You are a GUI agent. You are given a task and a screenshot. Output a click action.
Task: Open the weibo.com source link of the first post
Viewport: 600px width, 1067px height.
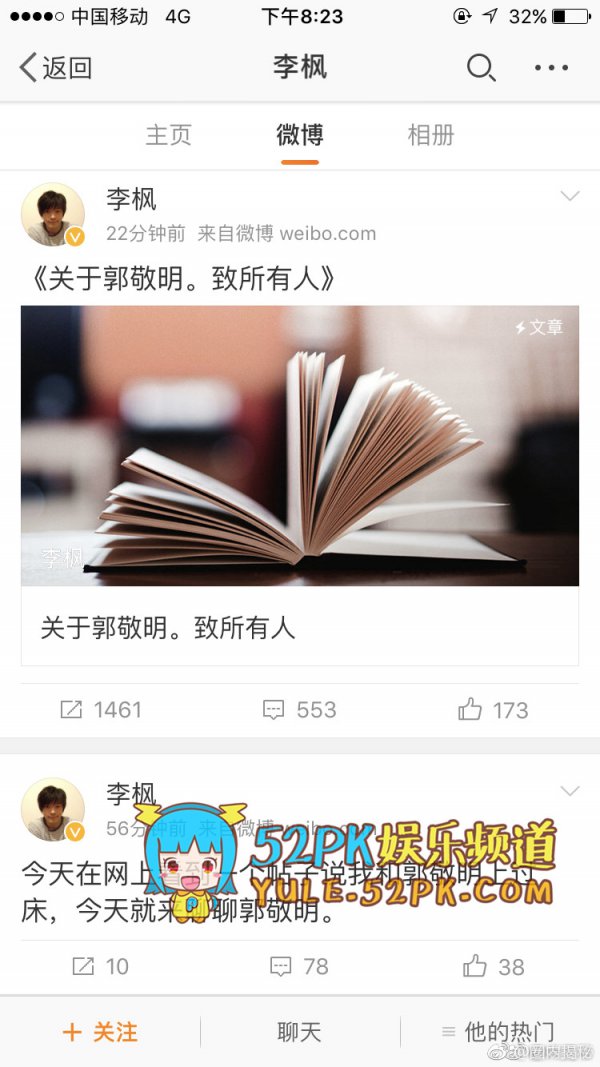point(327,234)
